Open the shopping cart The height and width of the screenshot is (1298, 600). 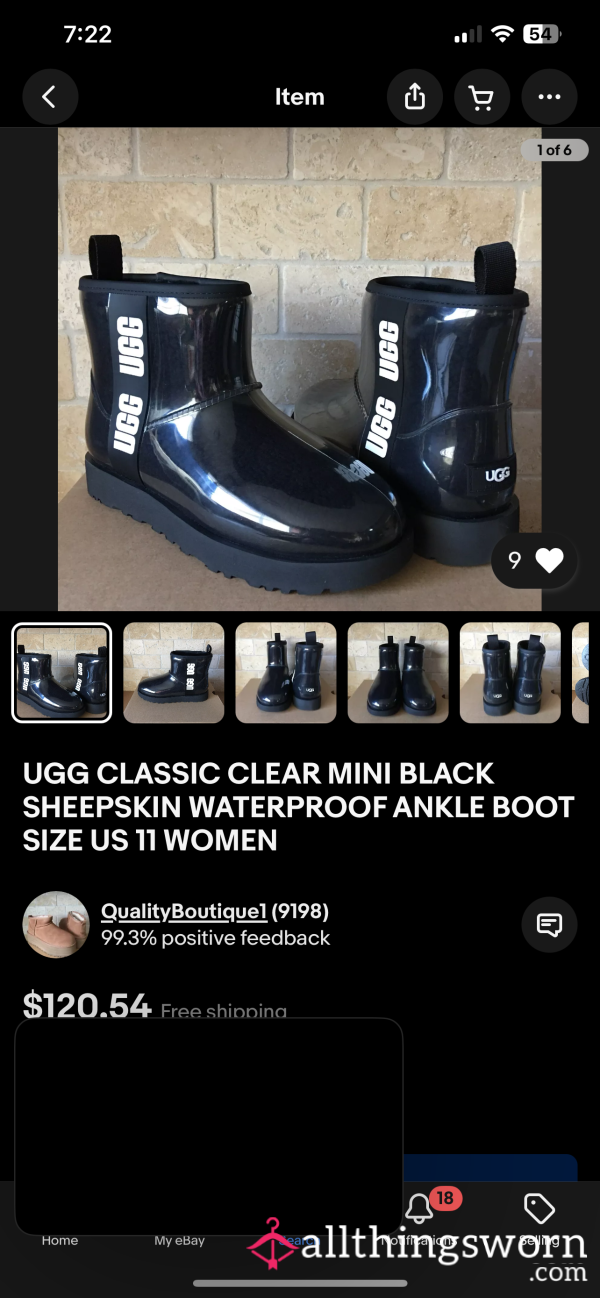point(482,97)
